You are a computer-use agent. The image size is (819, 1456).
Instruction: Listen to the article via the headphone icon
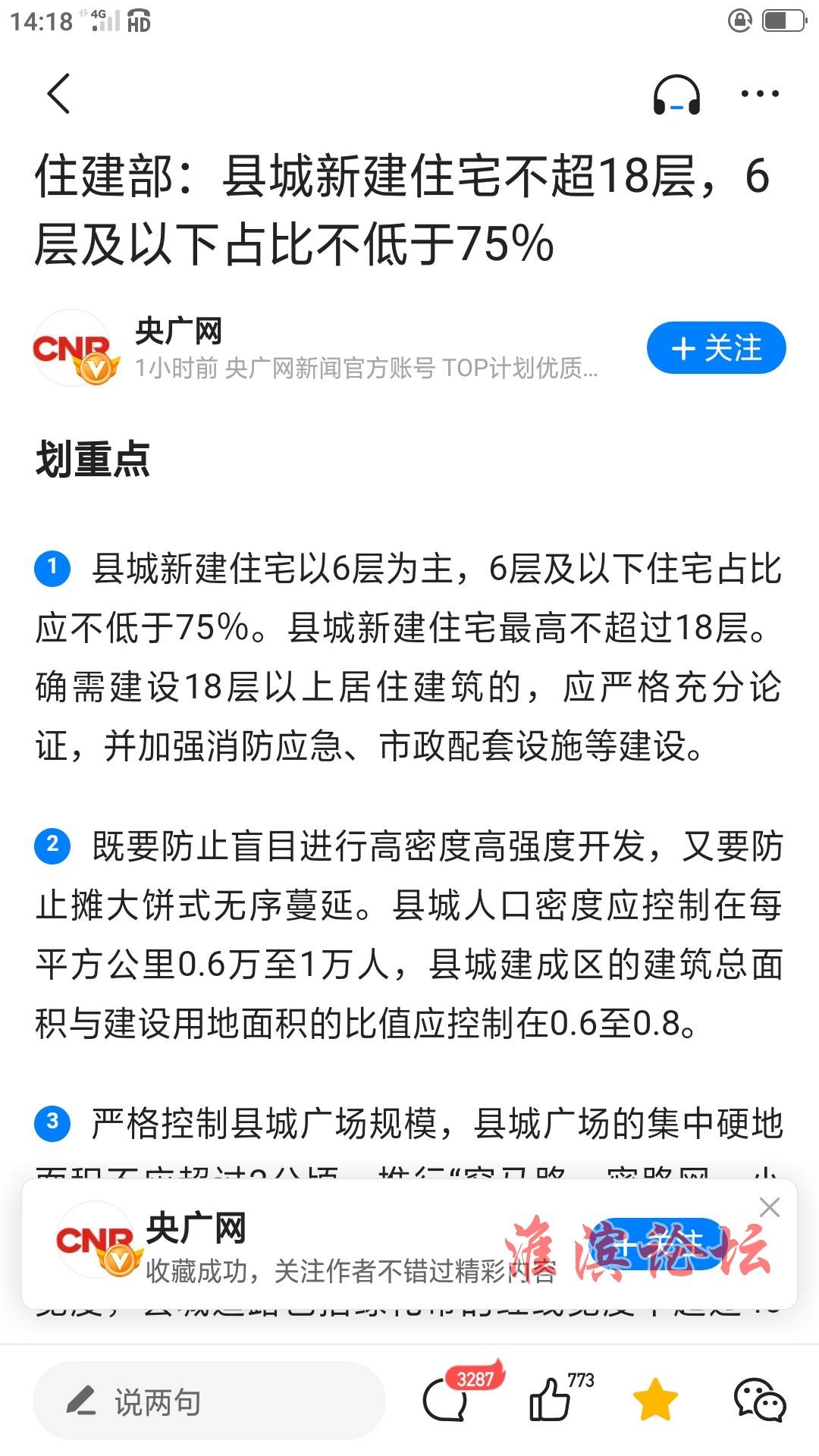tap(676, 95)
